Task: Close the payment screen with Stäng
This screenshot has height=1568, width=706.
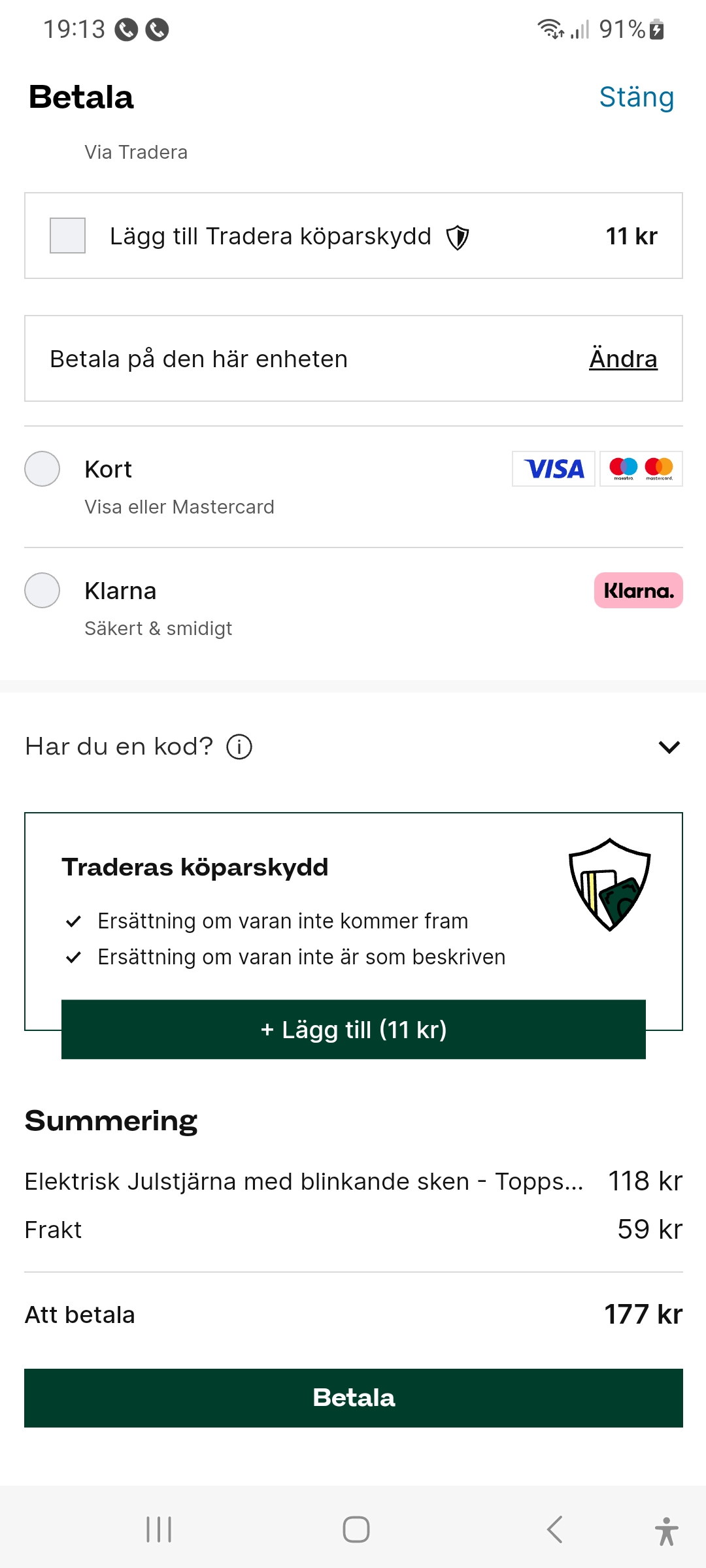Action: click(636, 97)
